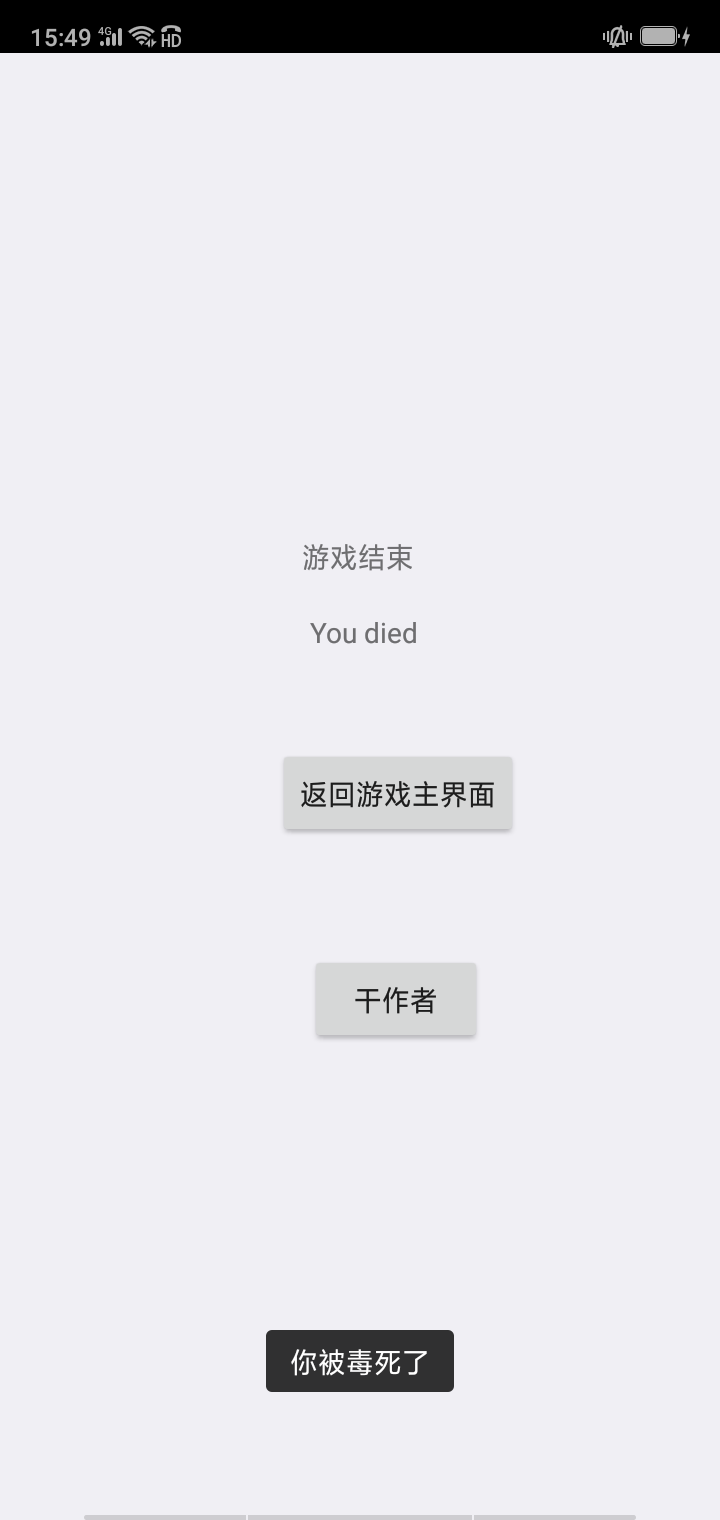Screen dimensions: 720x1520
Task: Tap the You died message
Action: pos(363,633)
